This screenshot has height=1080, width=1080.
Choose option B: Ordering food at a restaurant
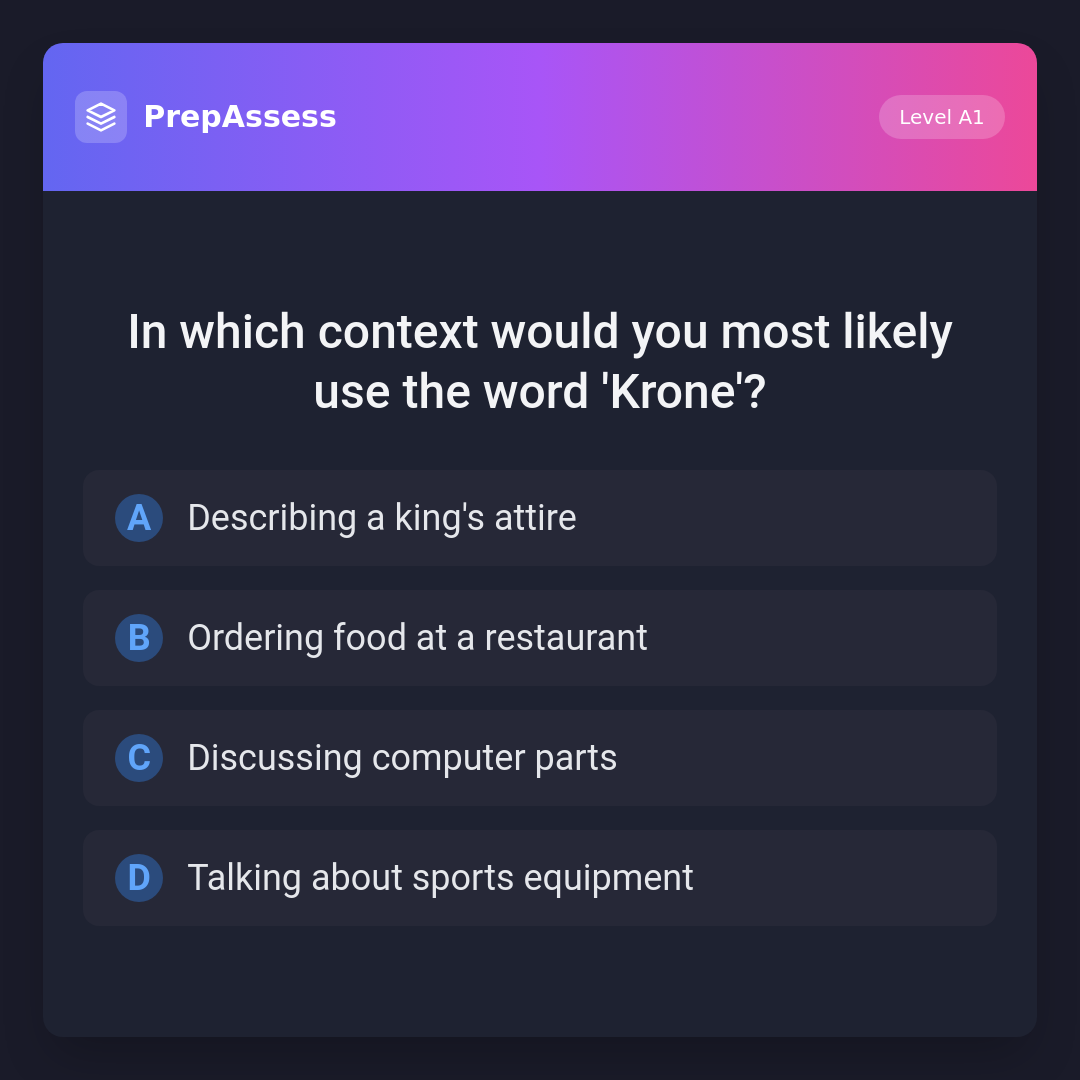(x=540, y=638)
